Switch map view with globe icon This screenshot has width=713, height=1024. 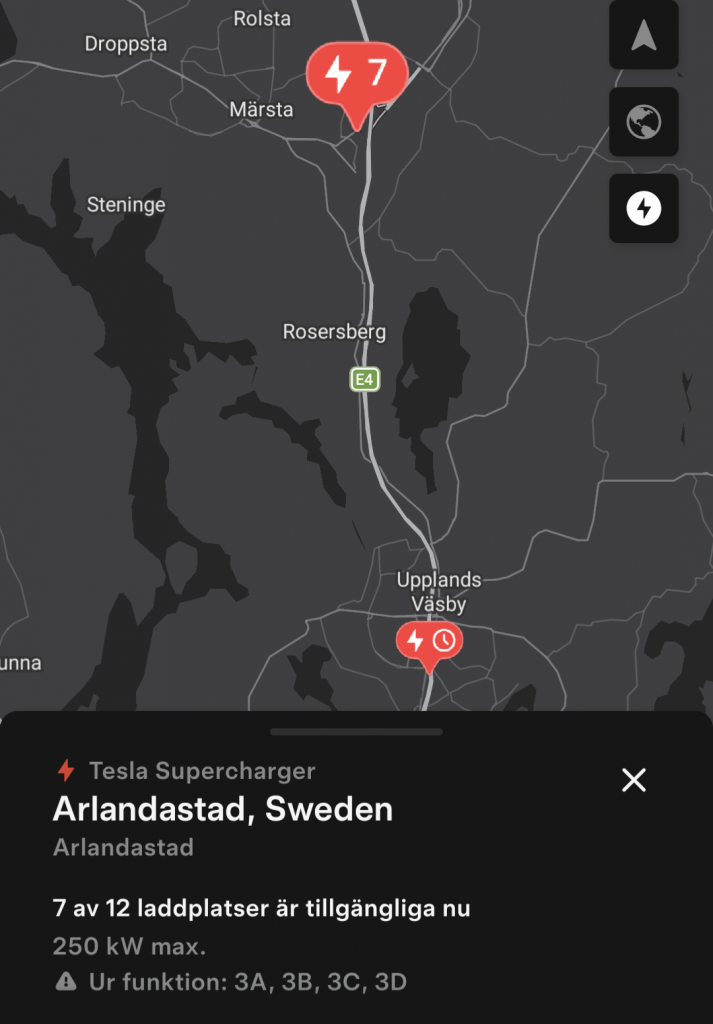[643, 122]
